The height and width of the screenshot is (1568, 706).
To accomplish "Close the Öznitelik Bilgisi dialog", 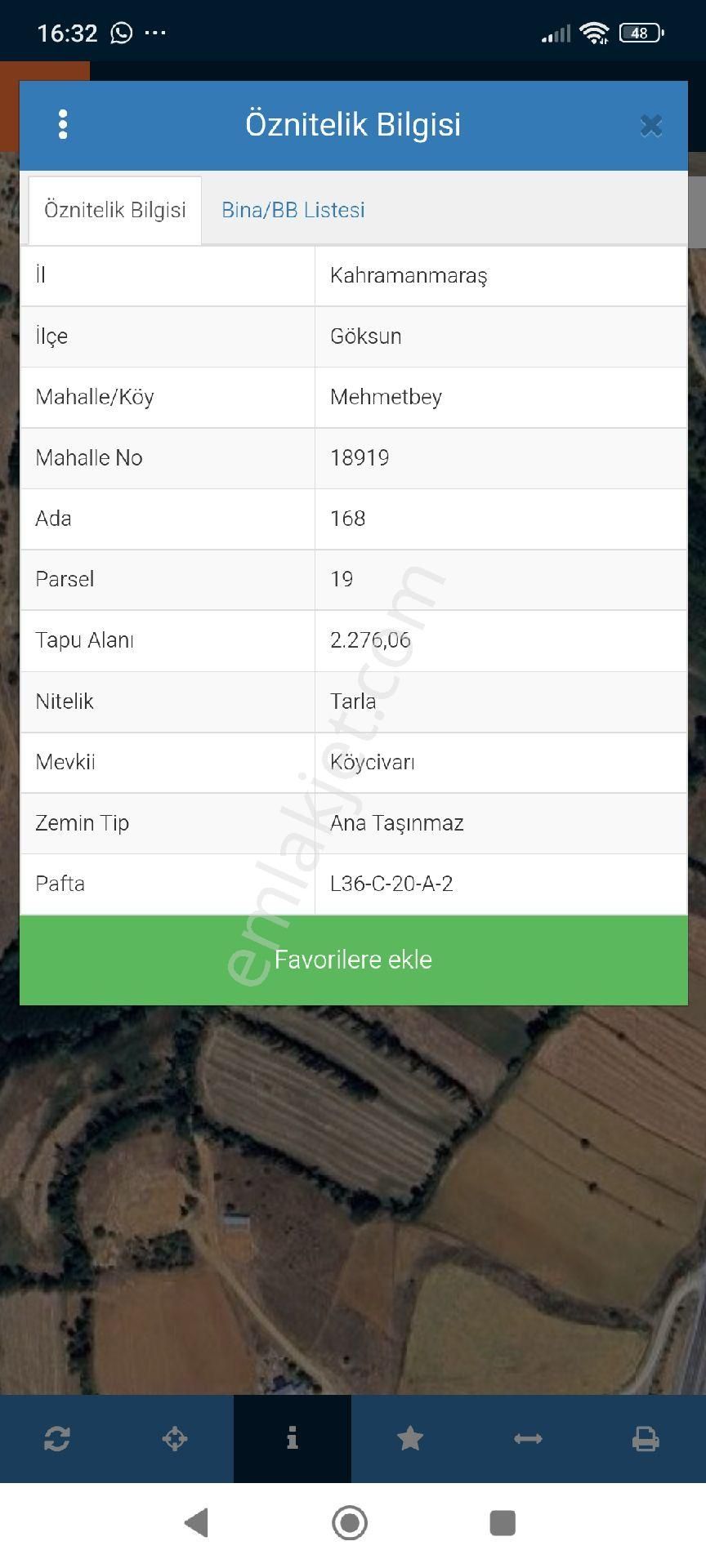I will (650, 126).
